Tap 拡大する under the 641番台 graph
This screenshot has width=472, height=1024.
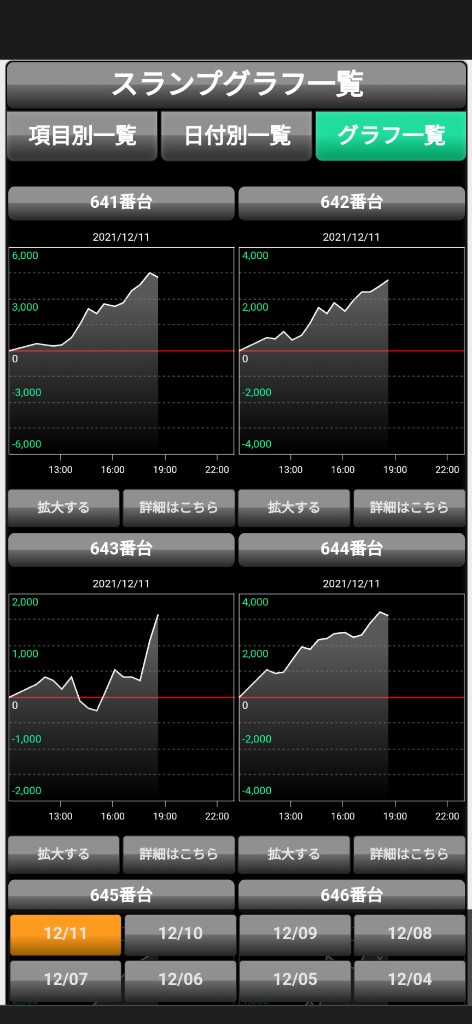click(63, 507)
